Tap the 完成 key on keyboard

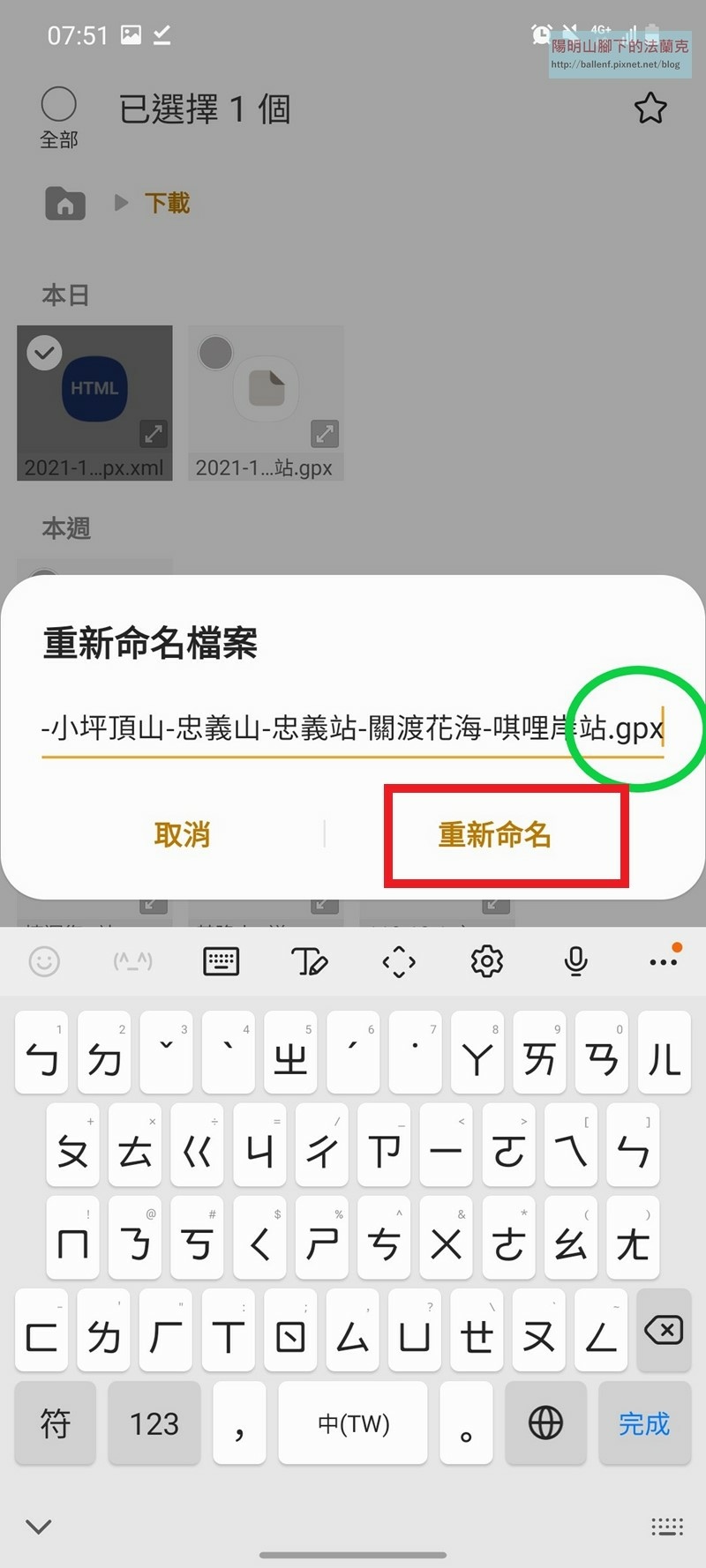click(644, 1423)
